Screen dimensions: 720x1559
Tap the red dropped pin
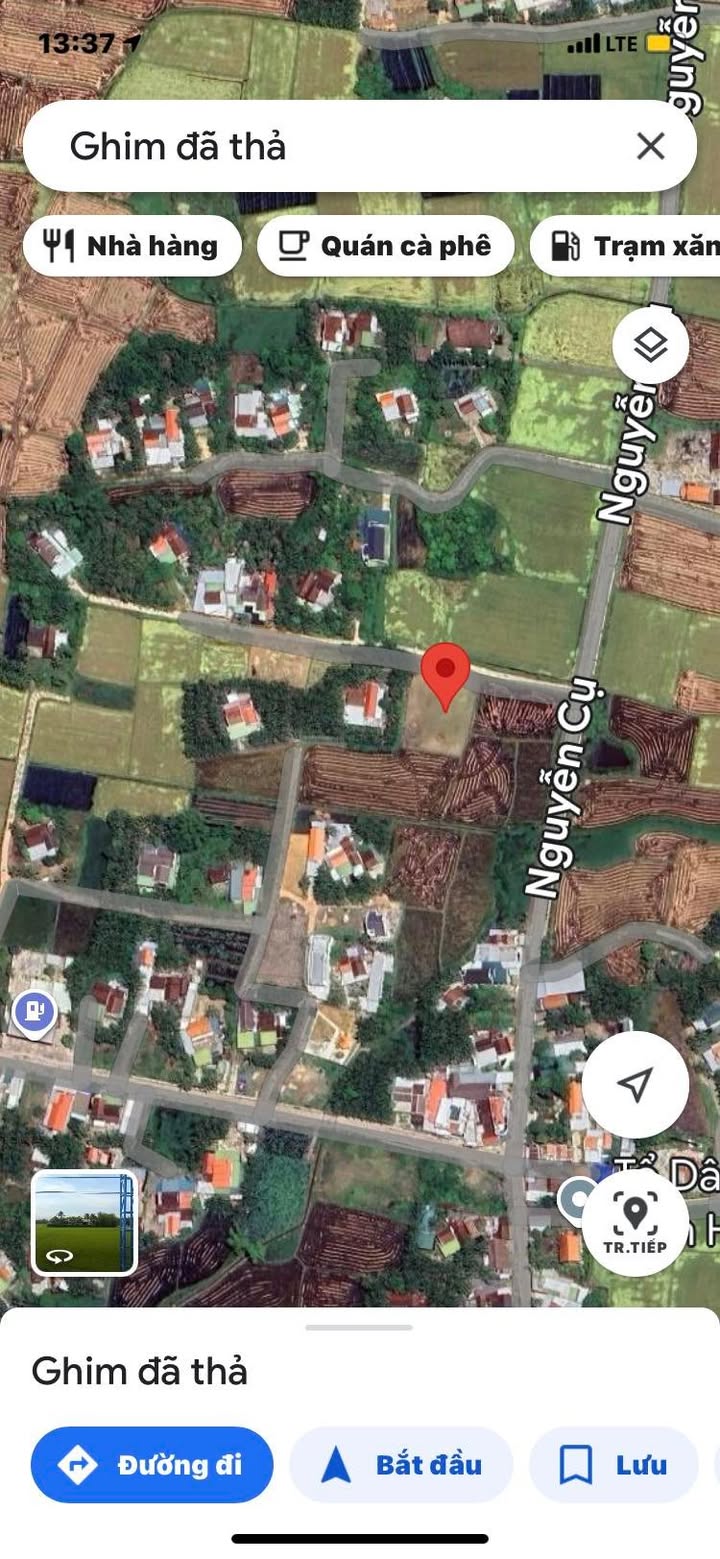pos(446,674)
